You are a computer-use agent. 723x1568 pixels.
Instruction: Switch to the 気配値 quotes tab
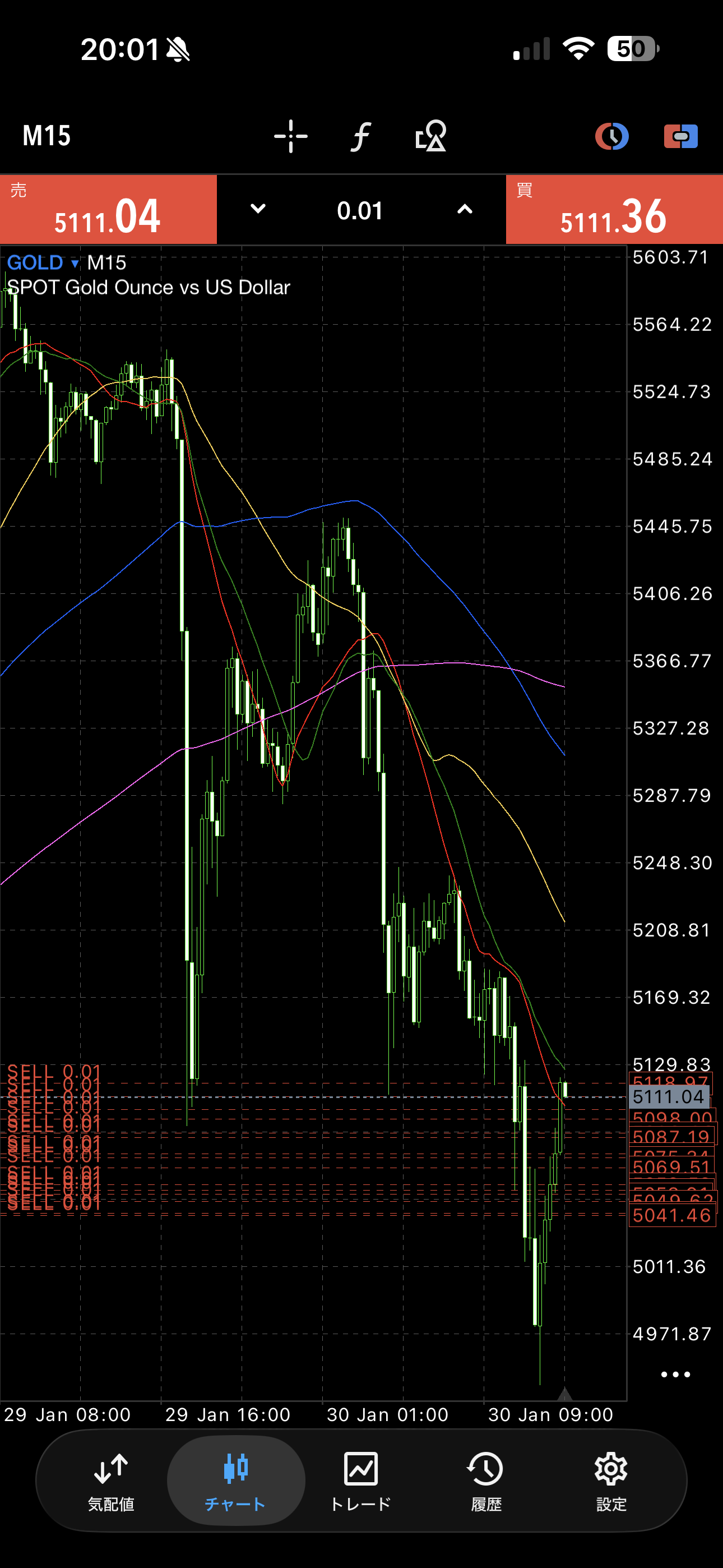pos(111,1481)
